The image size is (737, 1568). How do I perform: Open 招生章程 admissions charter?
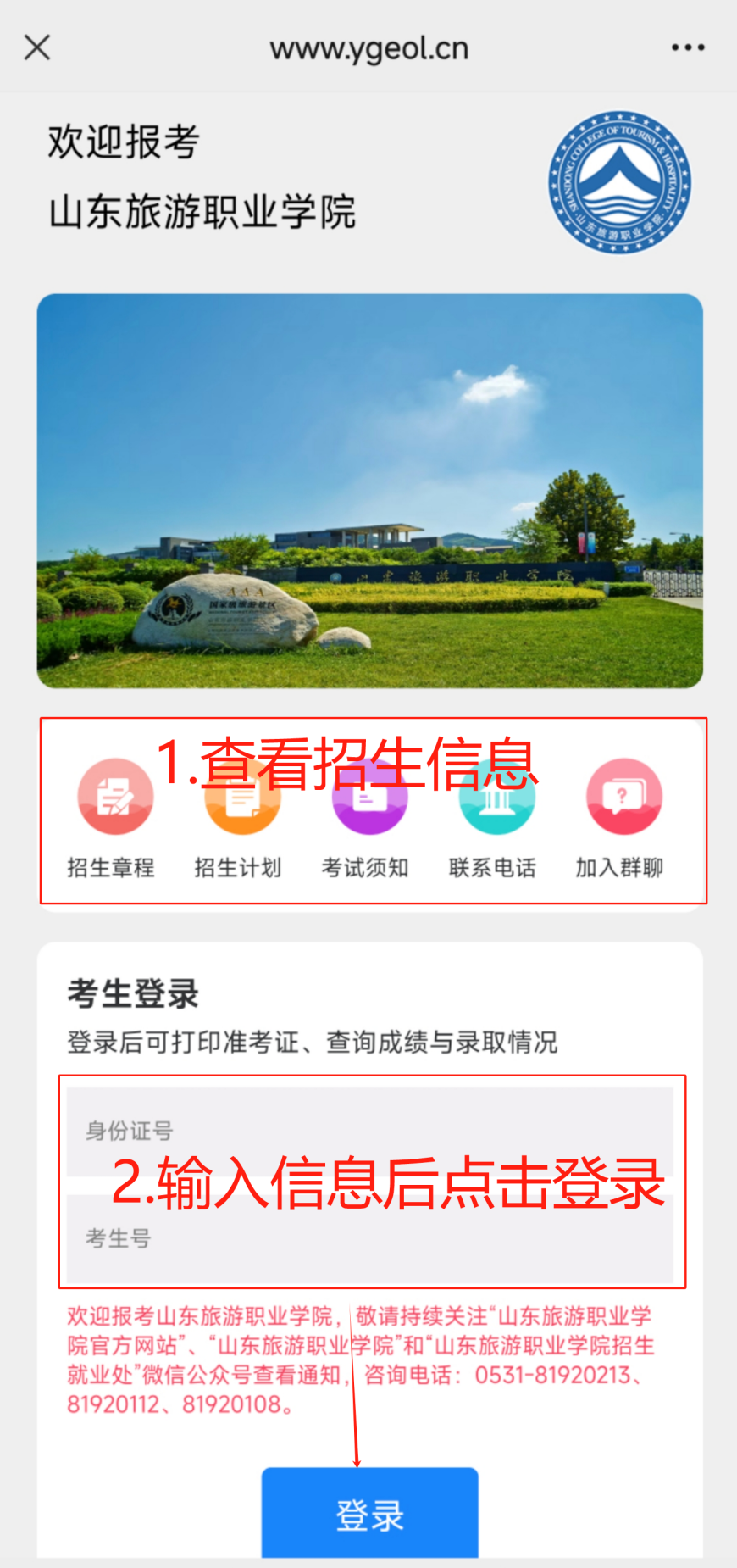click(114, 814)
